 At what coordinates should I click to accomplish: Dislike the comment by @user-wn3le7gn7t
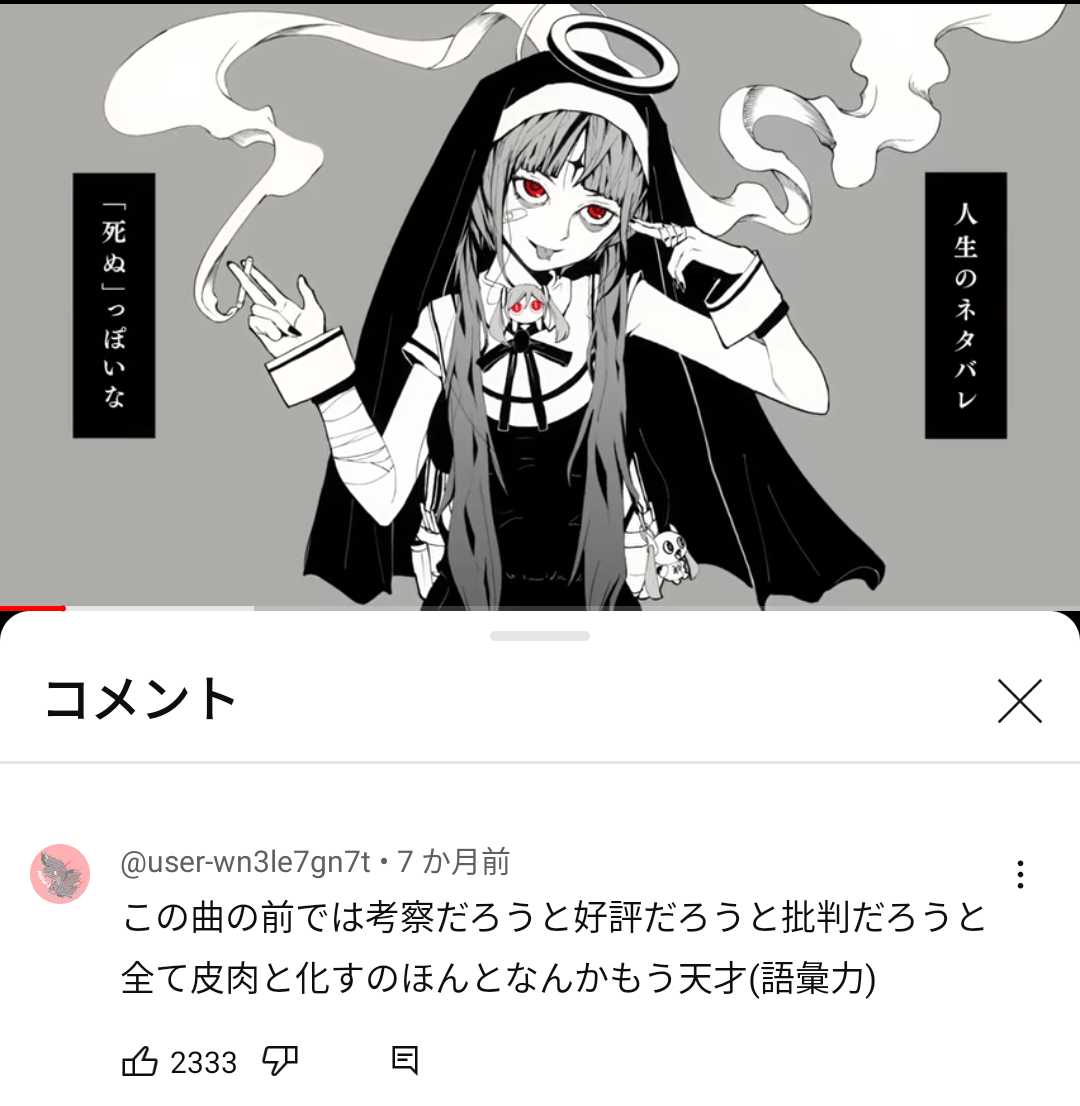(x=280, y=1061)
